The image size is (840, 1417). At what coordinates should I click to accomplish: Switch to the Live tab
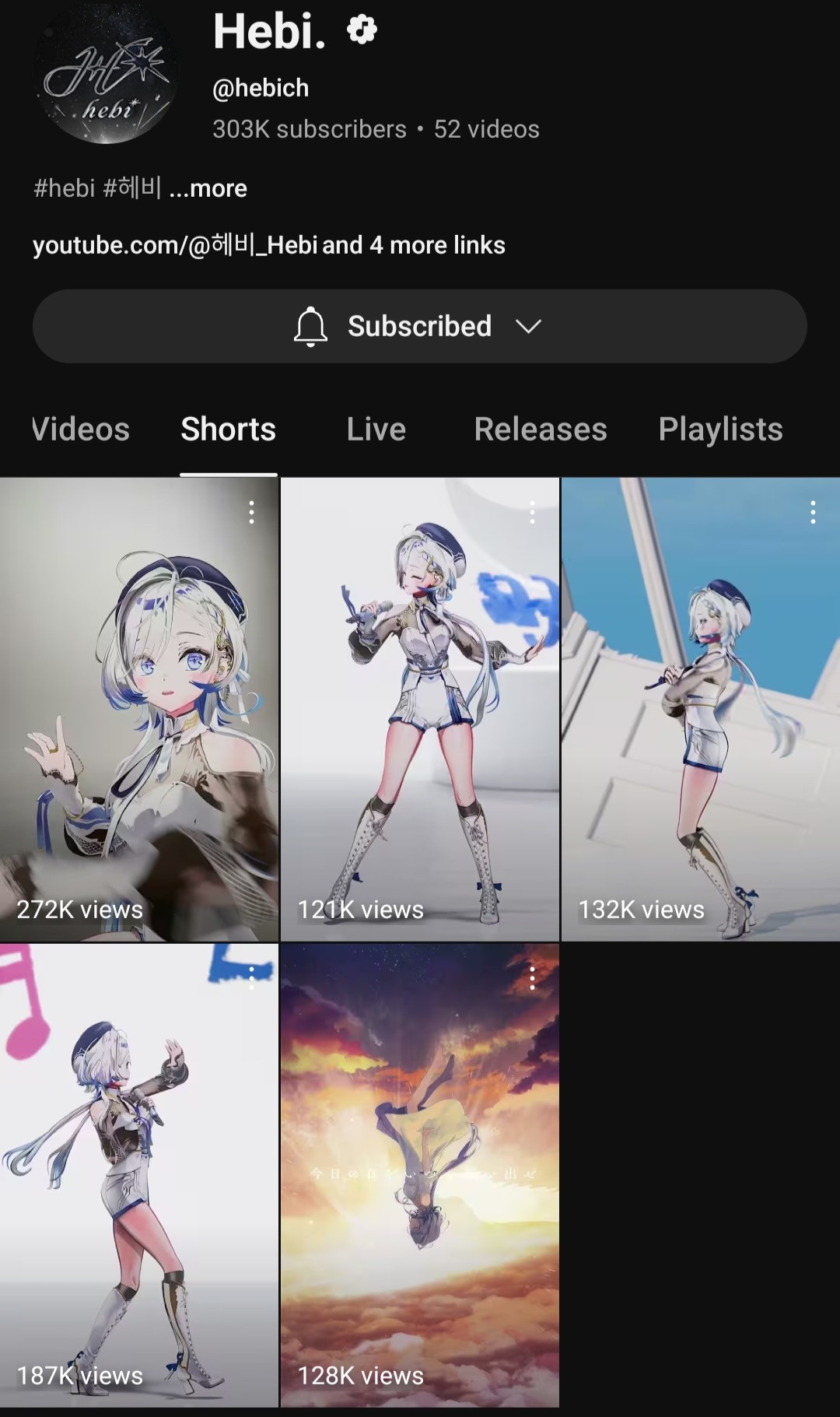pos(376,430)
